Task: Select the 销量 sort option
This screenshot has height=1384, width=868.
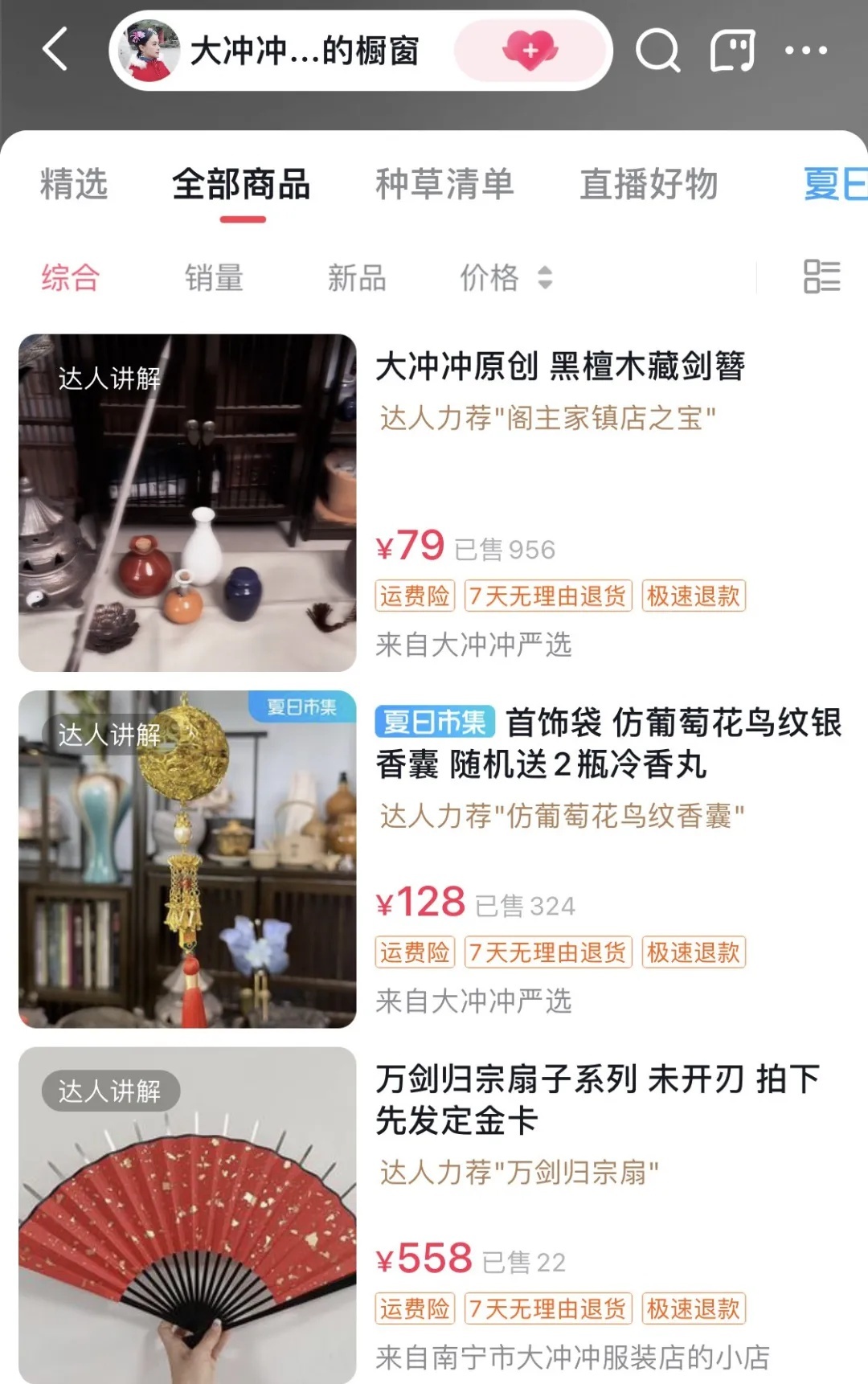Action: click(x=214, y=278)
